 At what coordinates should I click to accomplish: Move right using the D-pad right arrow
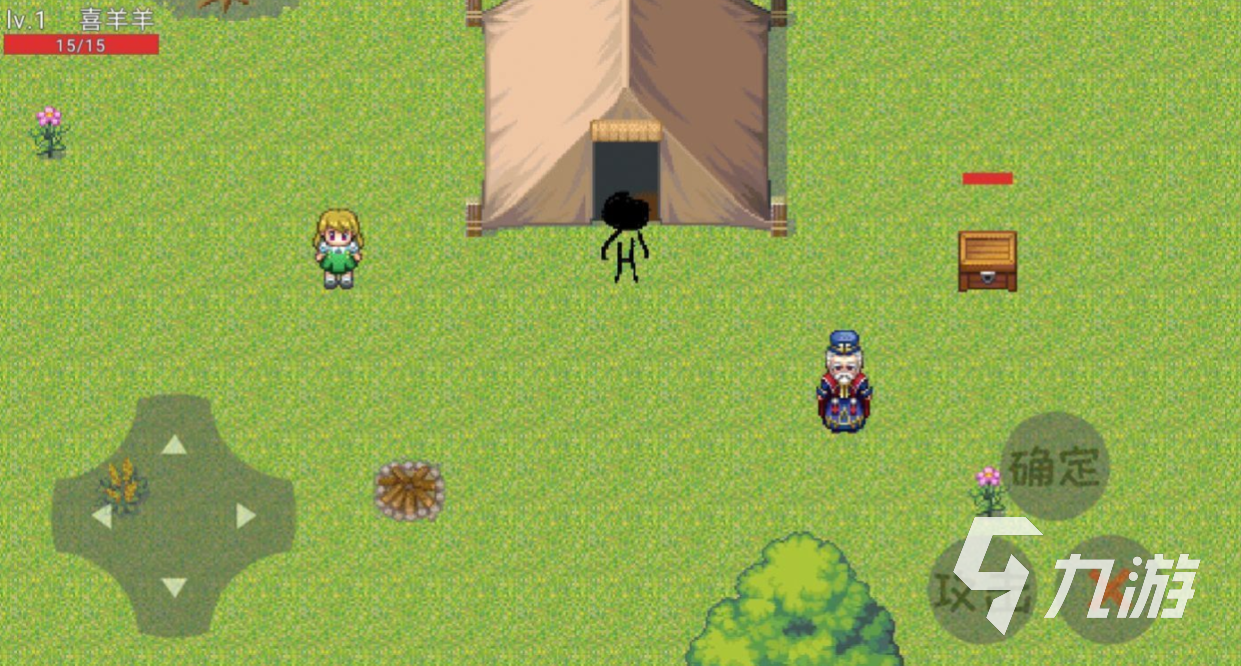click(246, 516)
